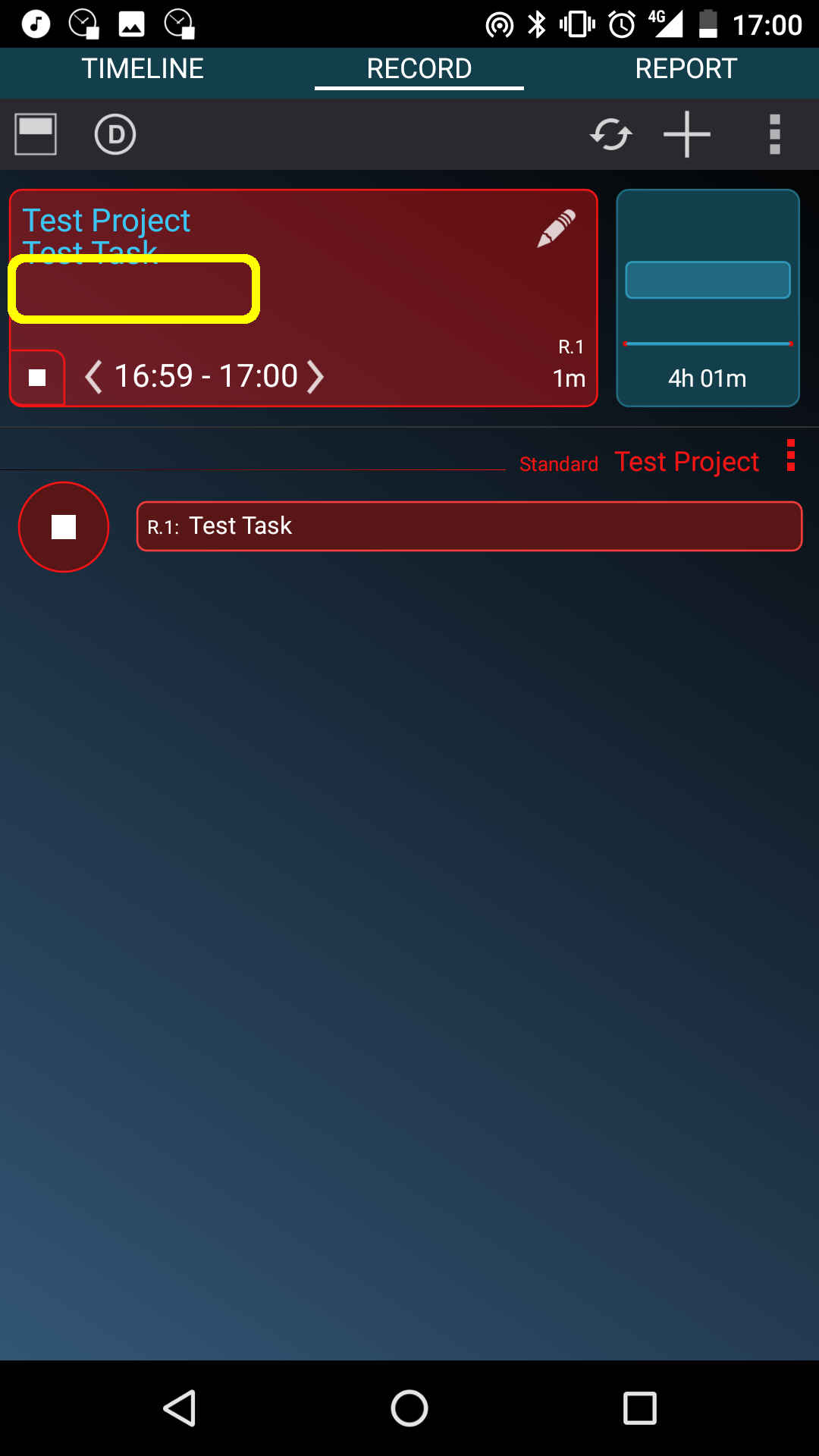Image resolution: width=819 pixels, height=1456 pixels.
Task: Go back using system navigation
Action: pos(180,1408)
